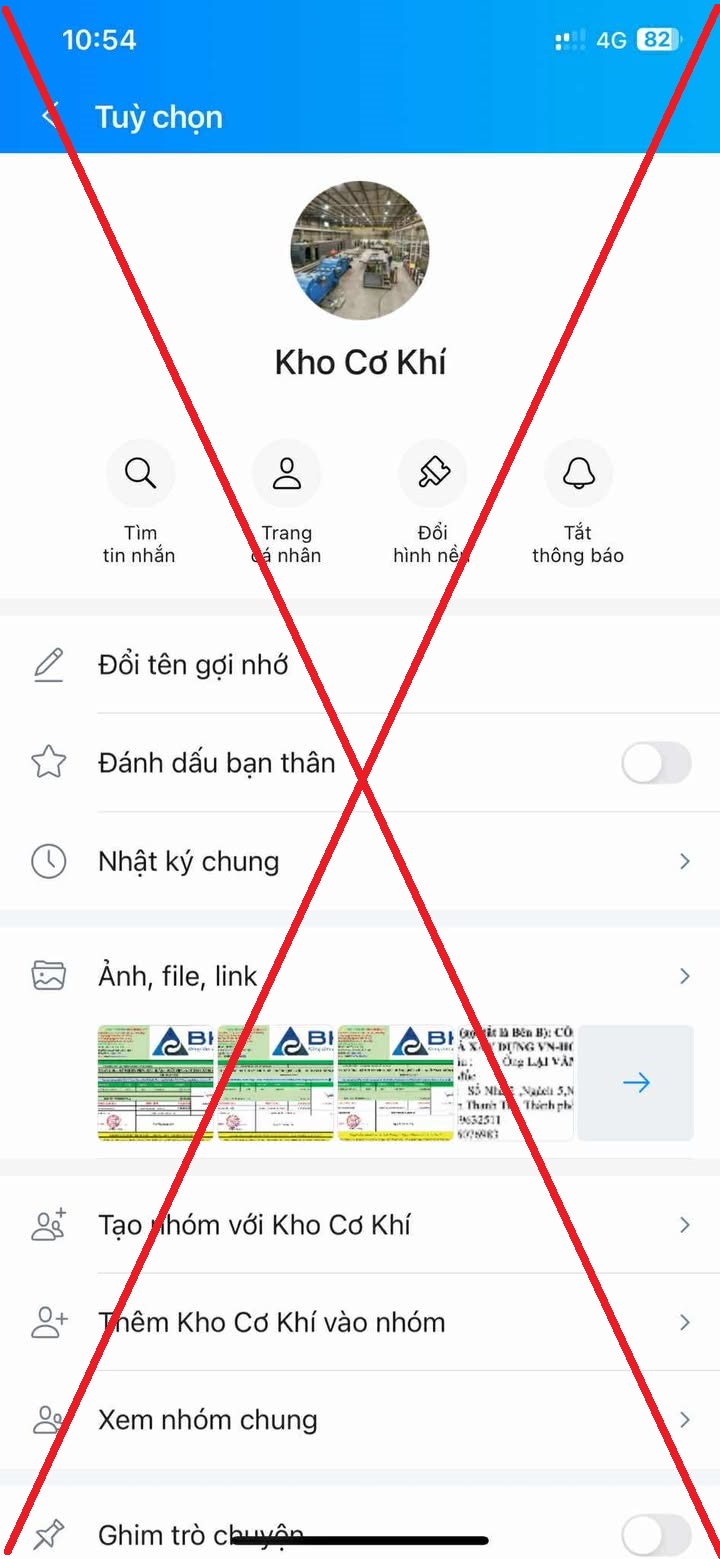View the first shared image thumbnail
720x1559 pixels.
156,1083
